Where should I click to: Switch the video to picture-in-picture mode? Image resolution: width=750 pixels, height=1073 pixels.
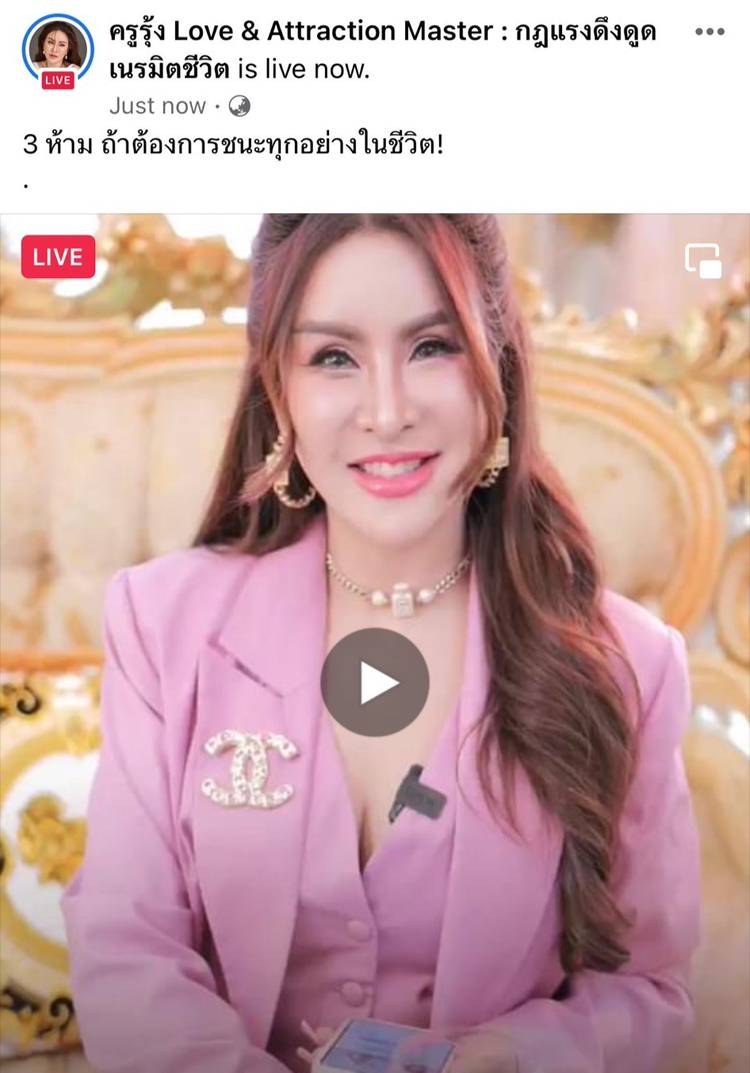703,260
